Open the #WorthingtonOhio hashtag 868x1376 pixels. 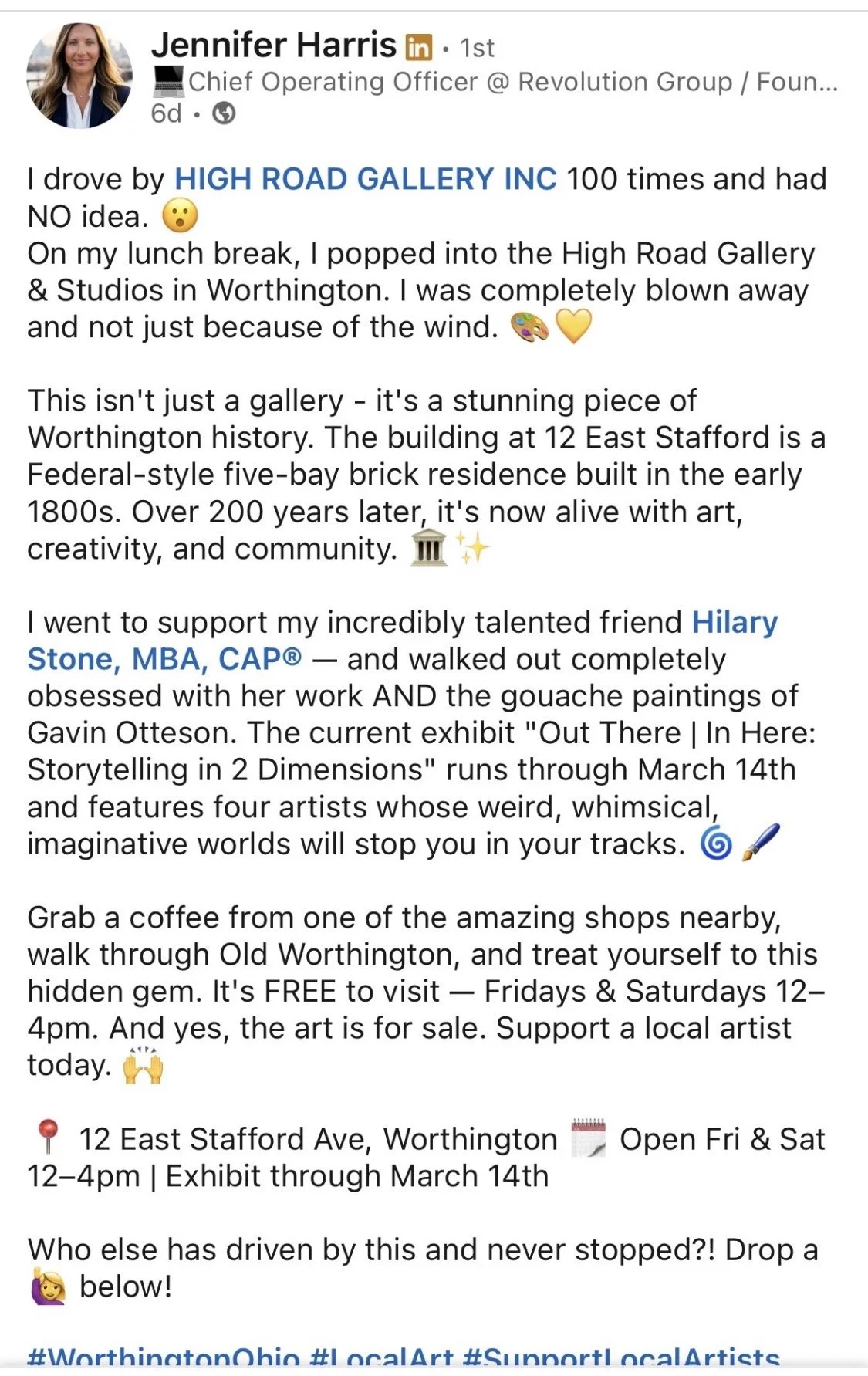(x=164, y=1359)
